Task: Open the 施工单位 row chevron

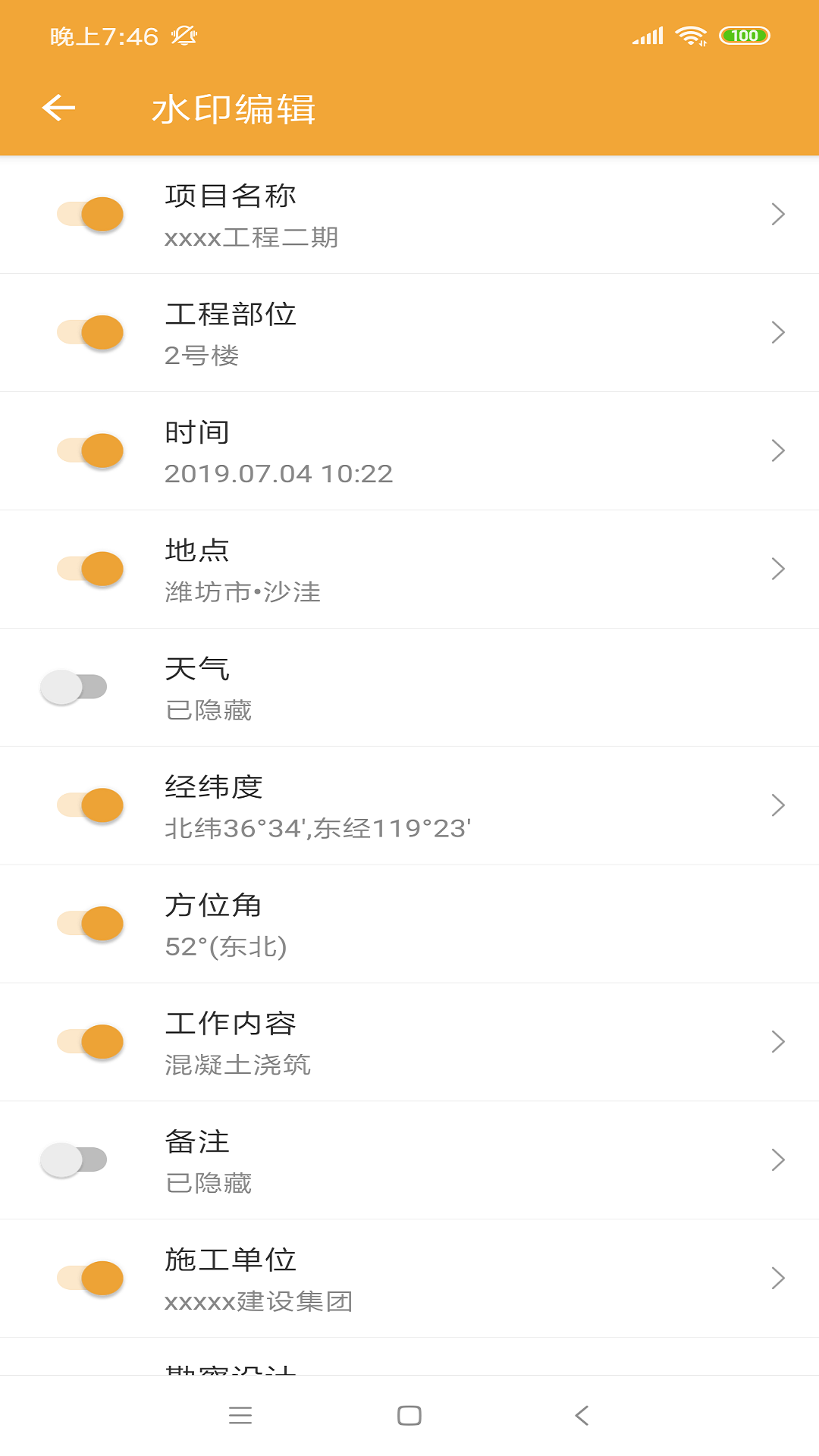Action: click(x=779, y=1278)
